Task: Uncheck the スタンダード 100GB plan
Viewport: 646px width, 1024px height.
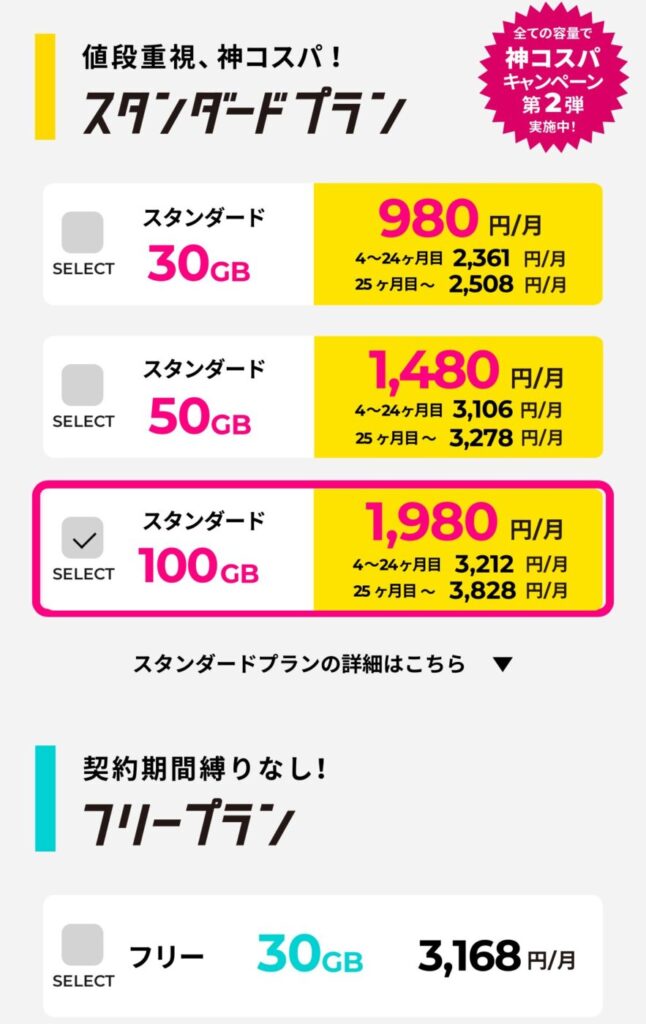Action: pyautogui.click(x=82, y=538)
